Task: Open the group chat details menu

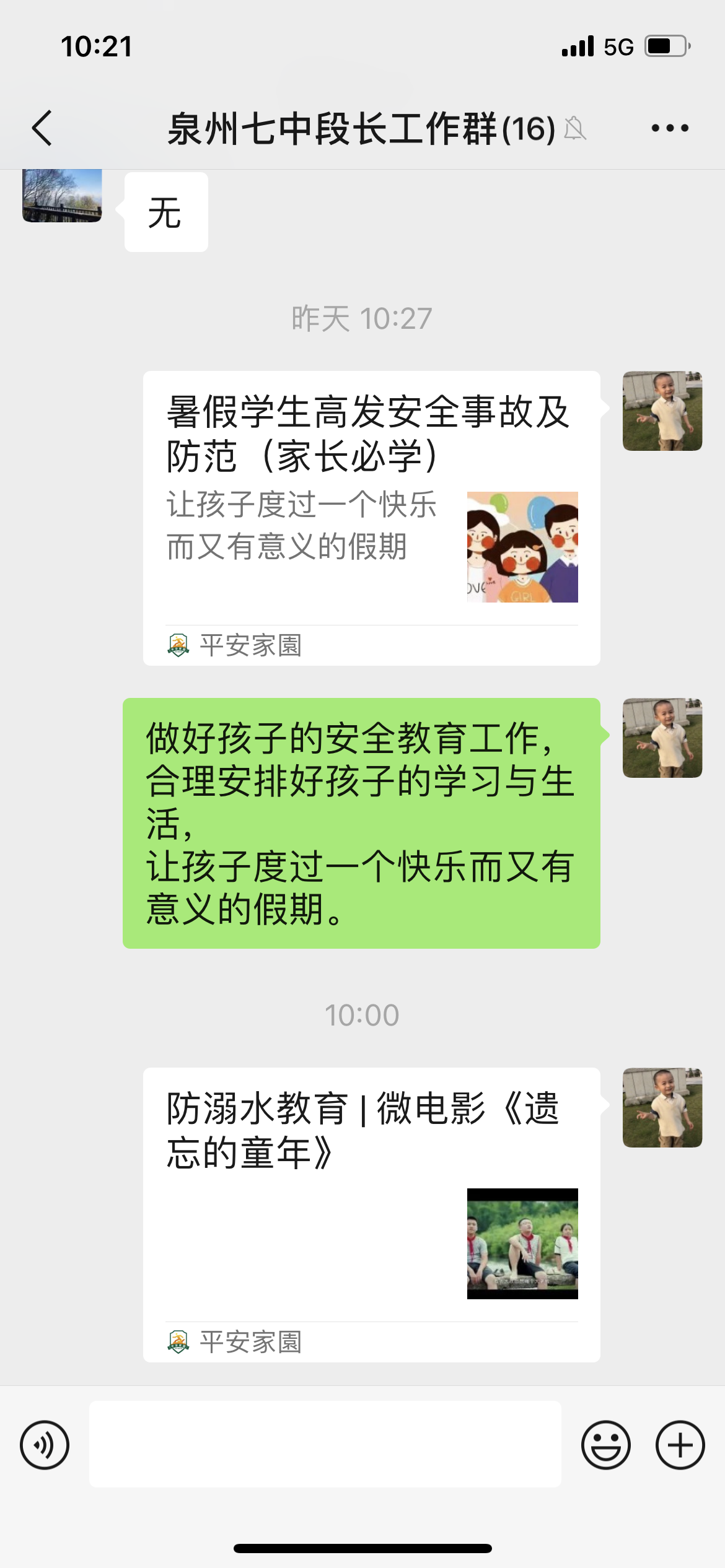Action: tap(669, 128)
